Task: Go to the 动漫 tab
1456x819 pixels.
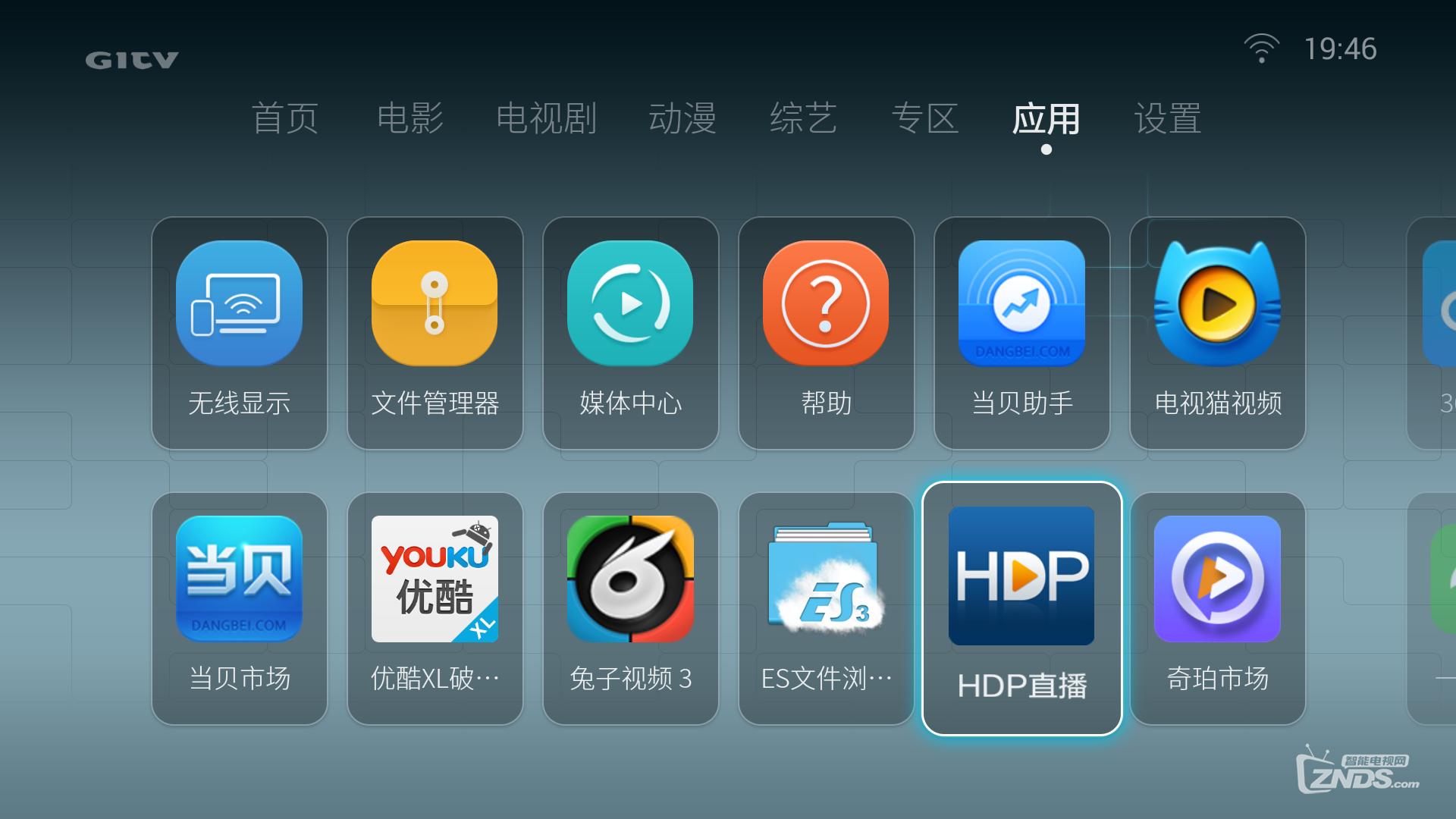Action: tap(682, 118)
